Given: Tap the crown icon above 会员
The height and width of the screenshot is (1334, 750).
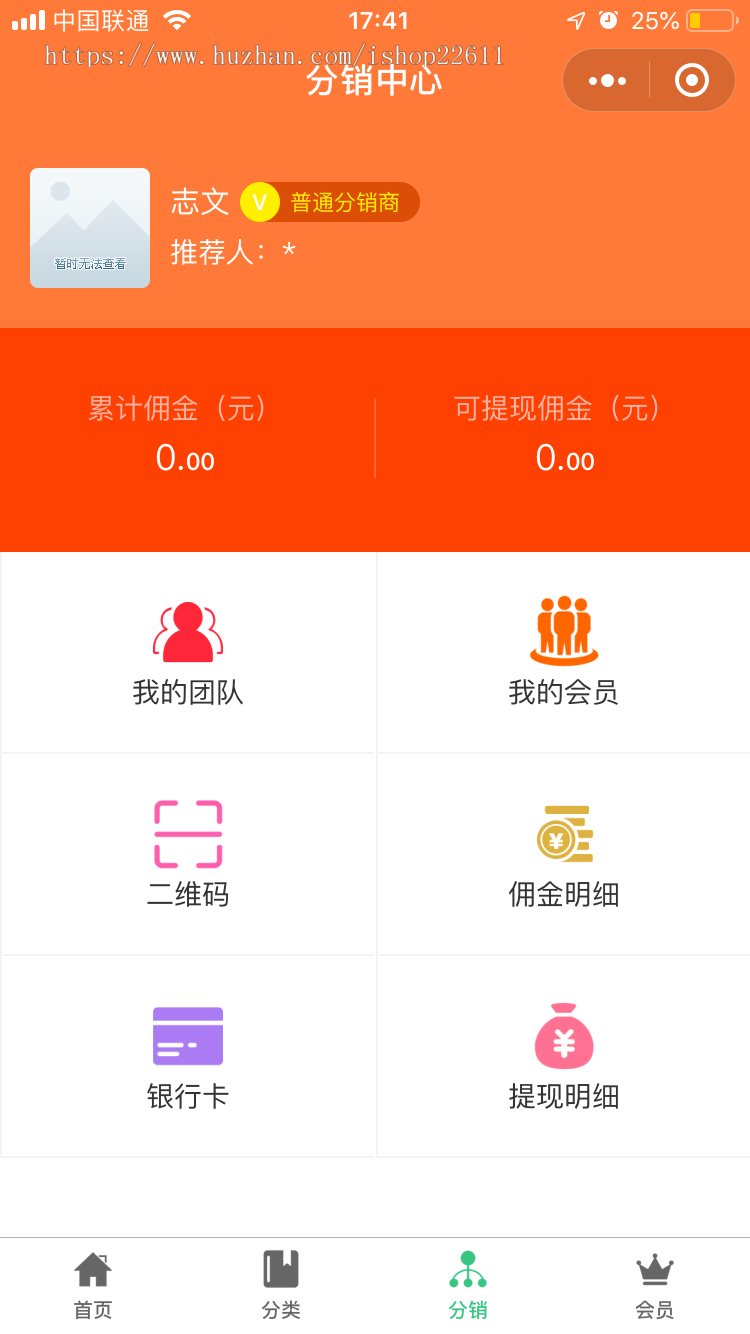Looking at the screenshot, I should pos(654,1267).
